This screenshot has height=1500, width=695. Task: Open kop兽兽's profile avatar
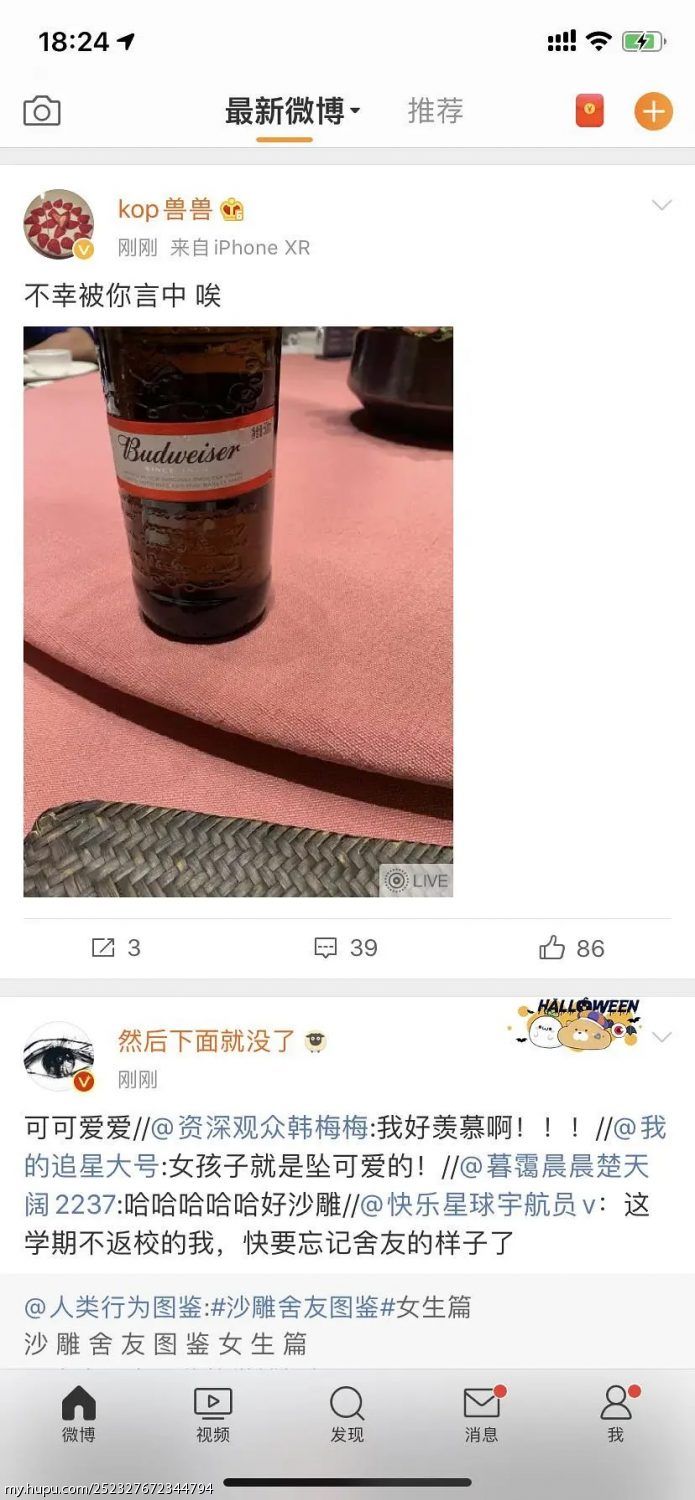[59, 225]
